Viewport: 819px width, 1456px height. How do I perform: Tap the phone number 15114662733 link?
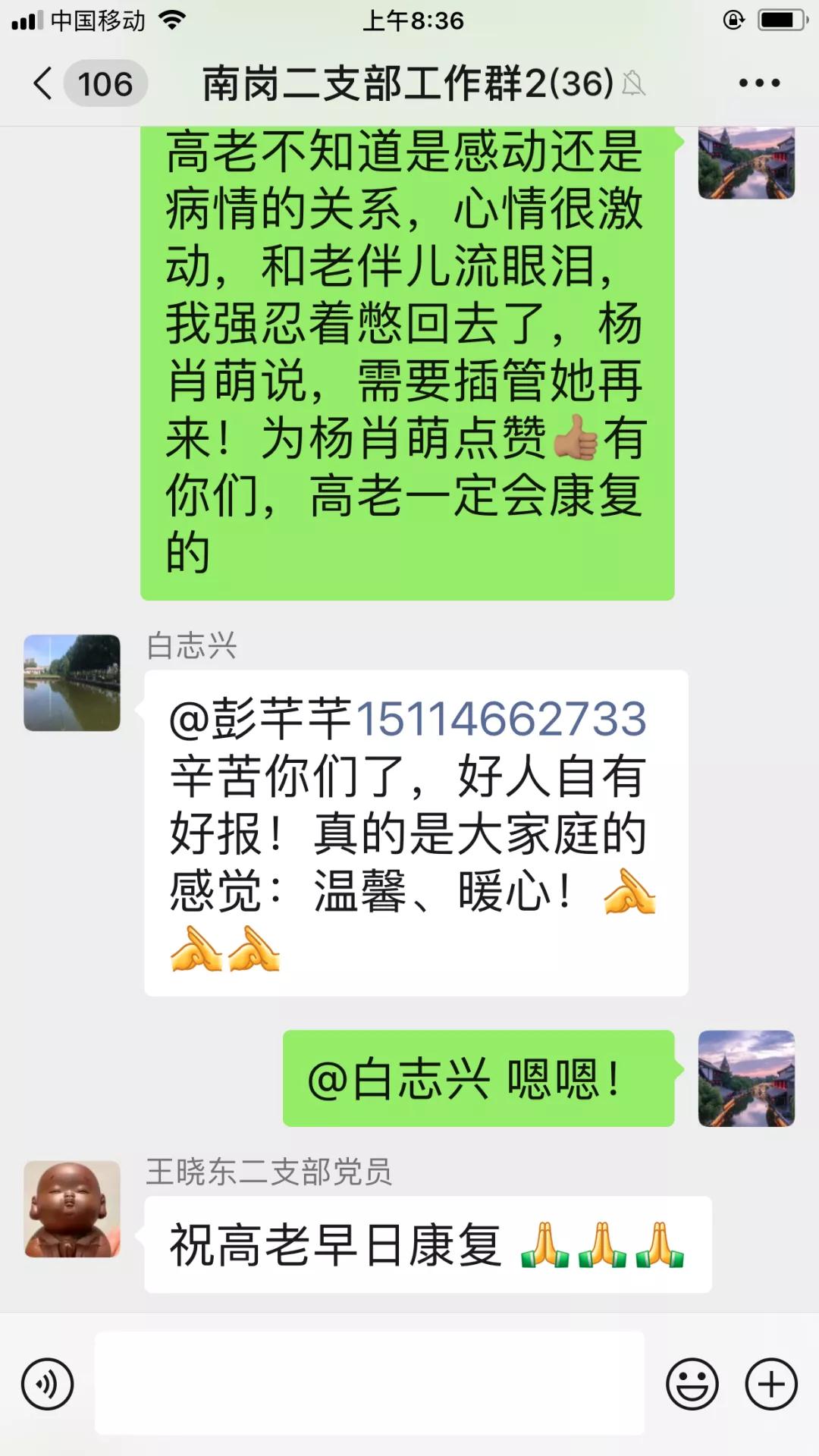(x=500, y=719)
